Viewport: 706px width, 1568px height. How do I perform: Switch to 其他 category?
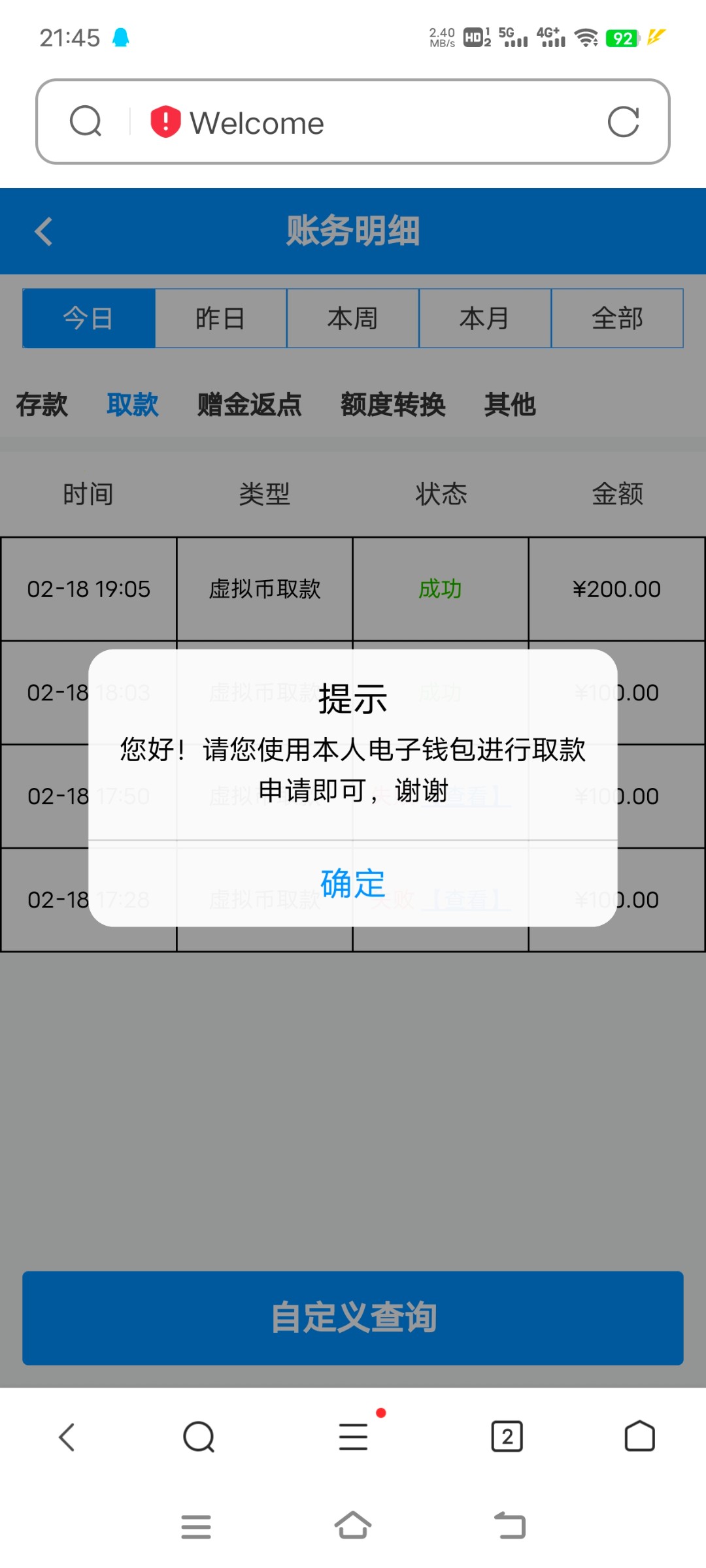click(x=510, y=404)
